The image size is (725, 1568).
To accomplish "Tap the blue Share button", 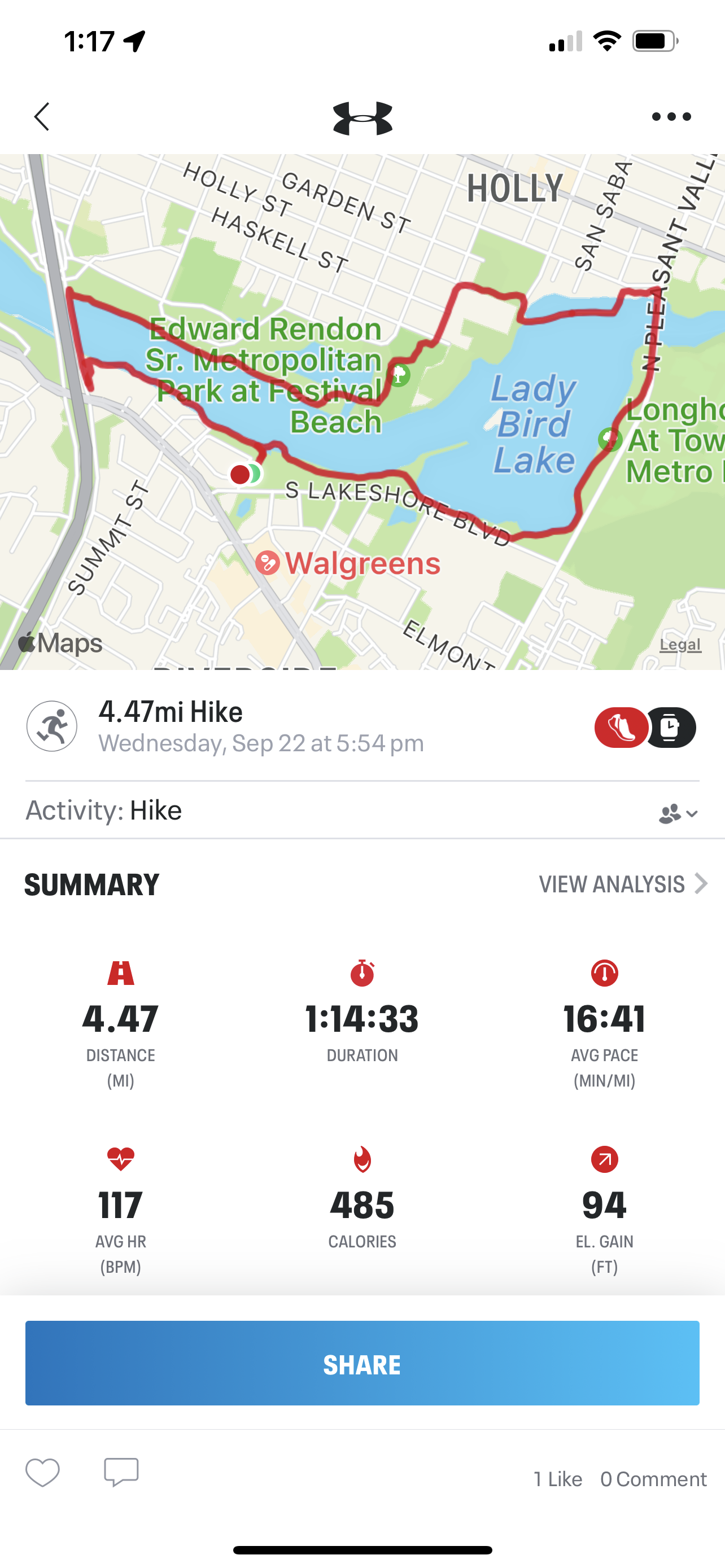I will pos(362,1364).
